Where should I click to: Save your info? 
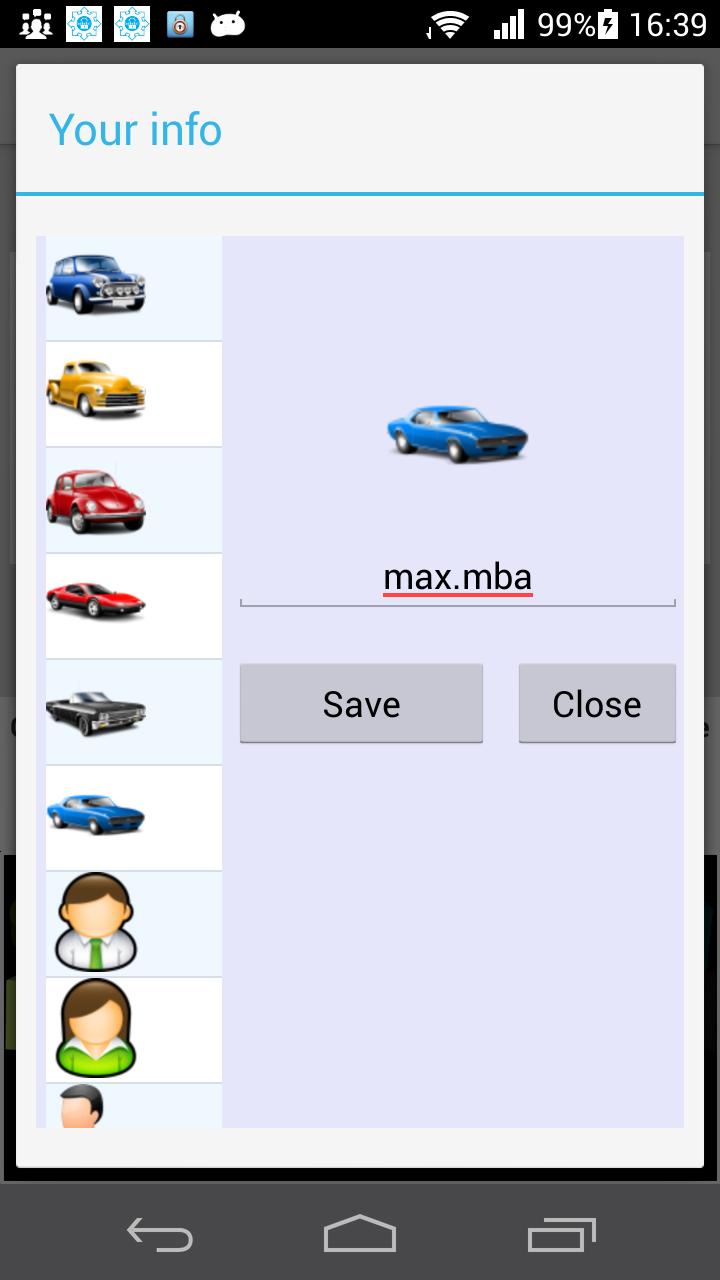361,704
